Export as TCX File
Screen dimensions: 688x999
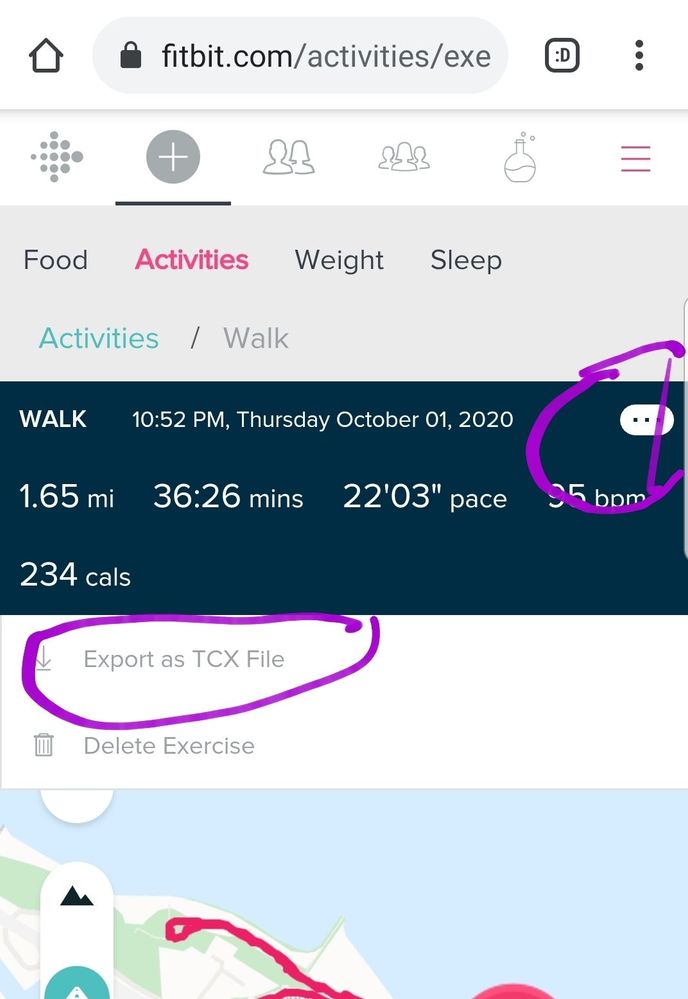pyautogui.click(x=184, y=659)
